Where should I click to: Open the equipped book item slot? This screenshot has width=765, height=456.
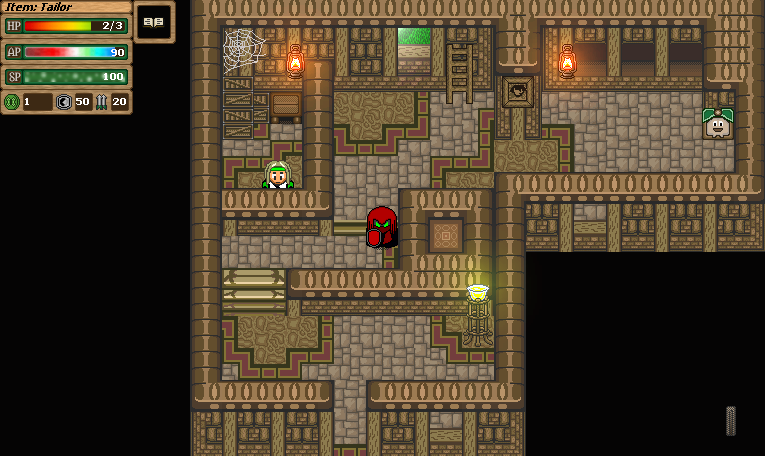pyautogui.click(x=153, y=22)
